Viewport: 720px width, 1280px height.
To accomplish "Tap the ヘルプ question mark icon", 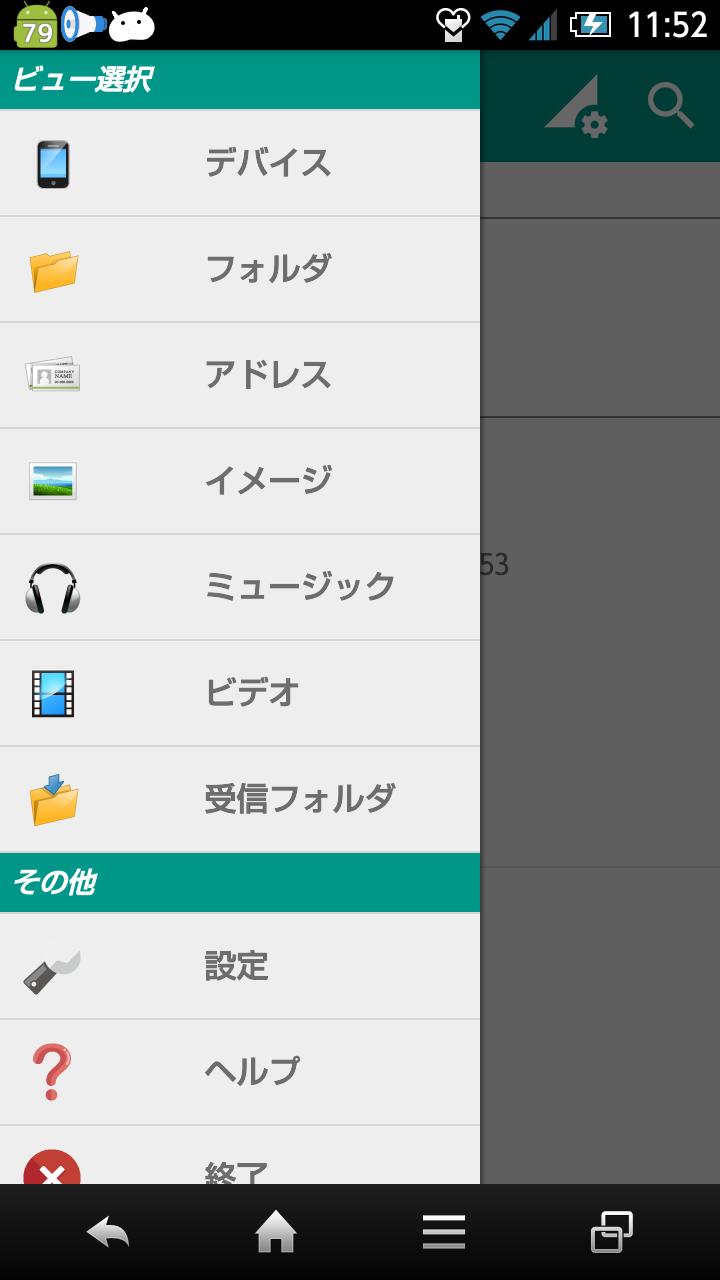I will click(54, 1070).
